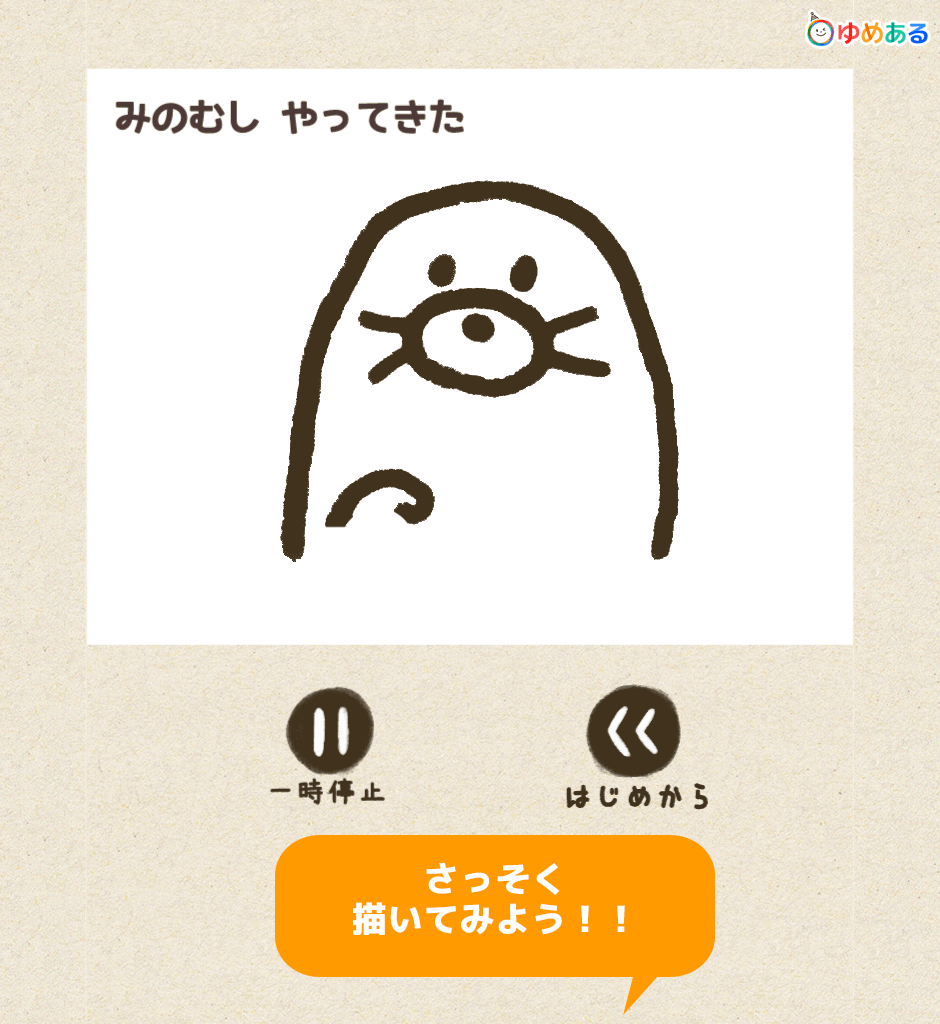Pause the drawing animation (一時停止)
Screen dimensions: 940x1024
(x=329, y=731)
